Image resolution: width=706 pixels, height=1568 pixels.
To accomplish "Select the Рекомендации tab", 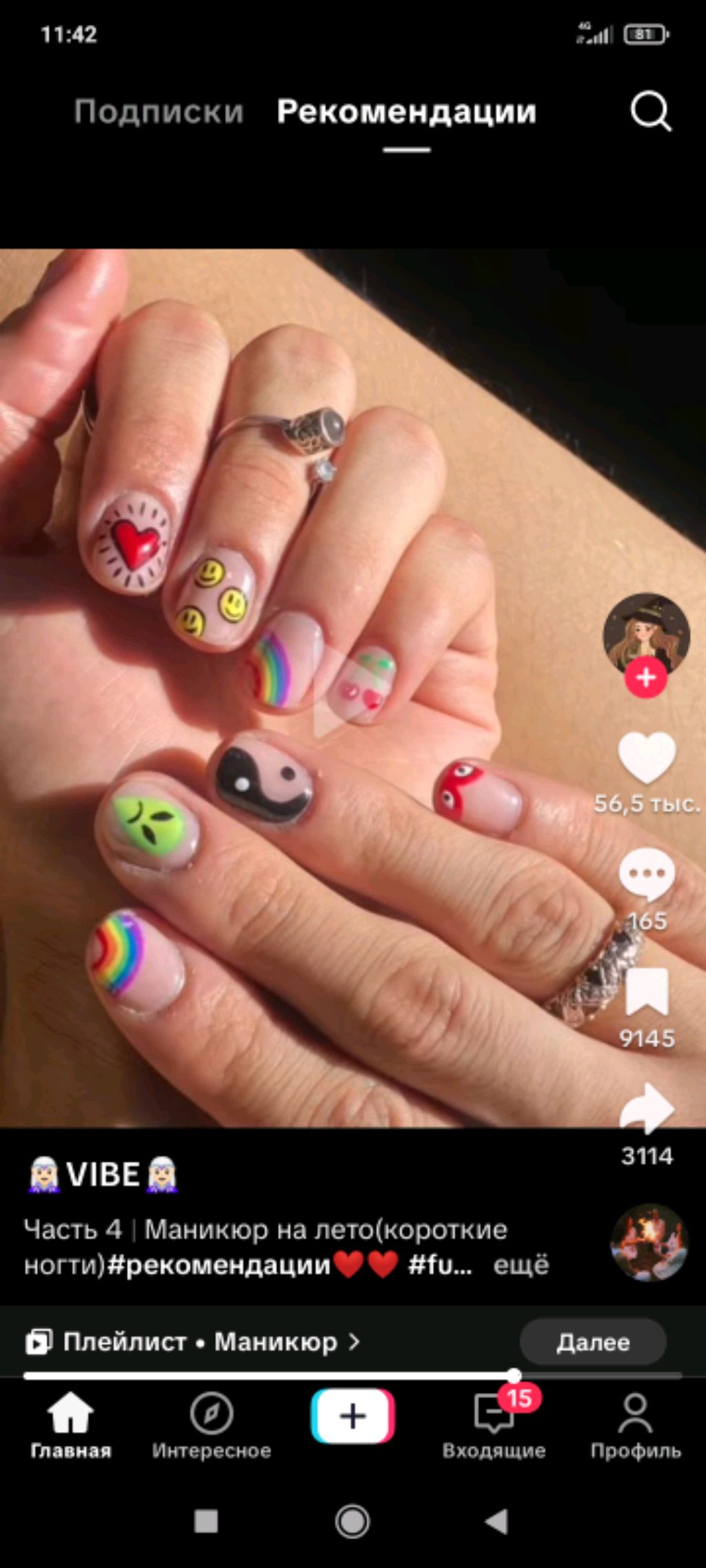I will pyautogui.click(x=406, y=112).
